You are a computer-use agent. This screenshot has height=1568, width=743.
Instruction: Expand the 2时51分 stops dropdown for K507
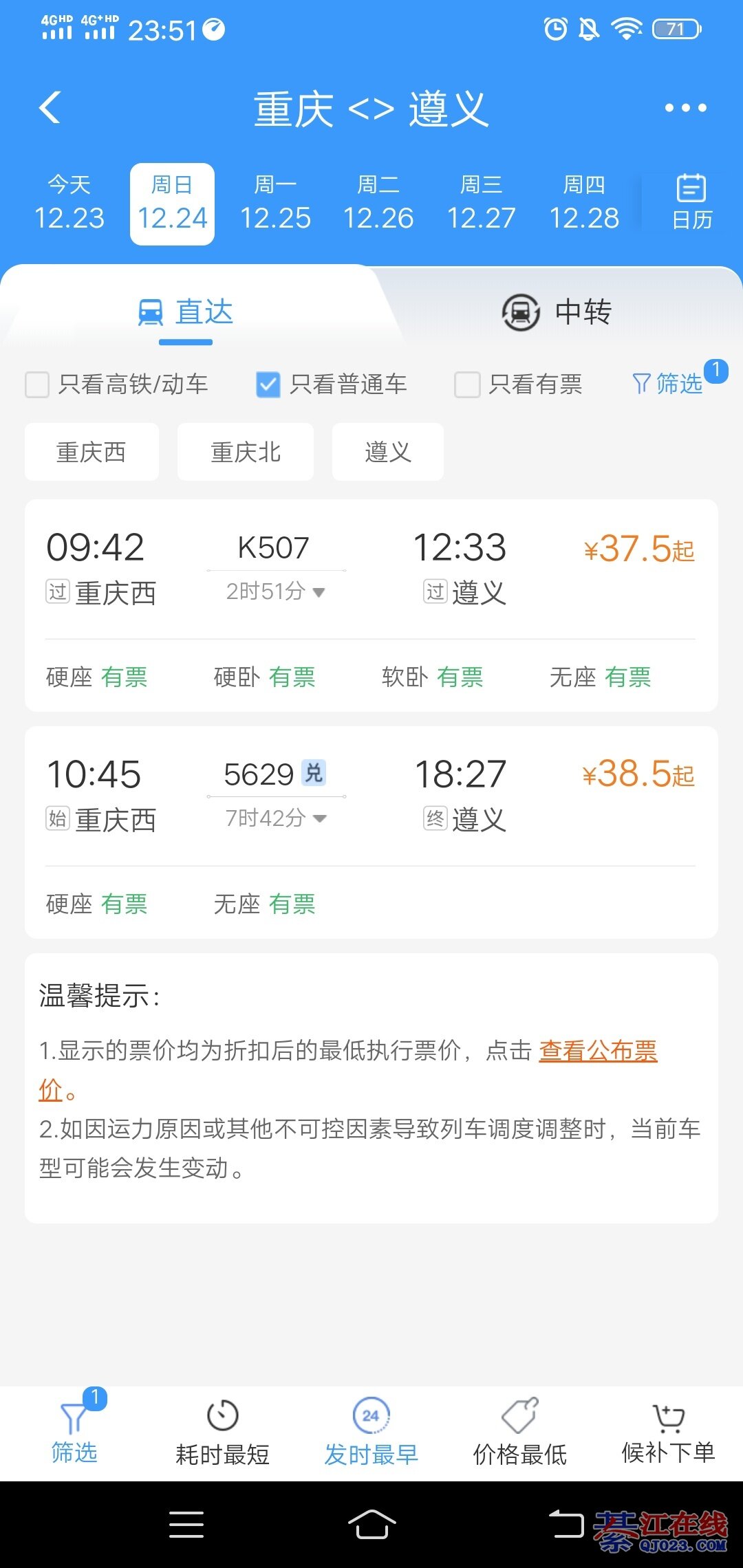point(275,591)
